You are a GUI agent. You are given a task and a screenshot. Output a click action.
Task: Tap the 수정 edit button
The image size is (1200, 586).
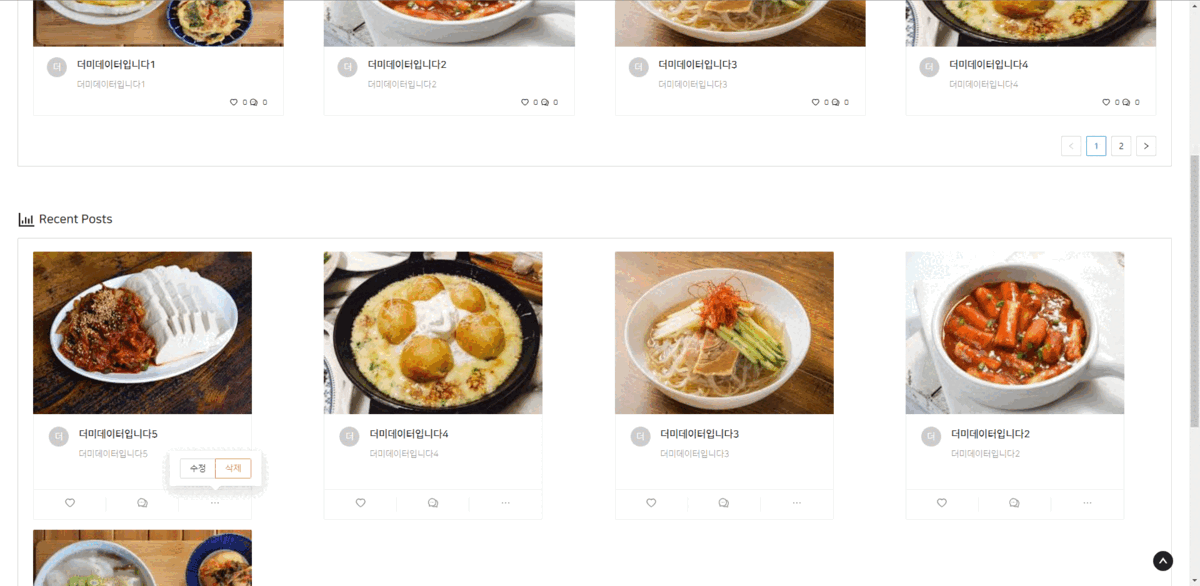tap(198, 468)
